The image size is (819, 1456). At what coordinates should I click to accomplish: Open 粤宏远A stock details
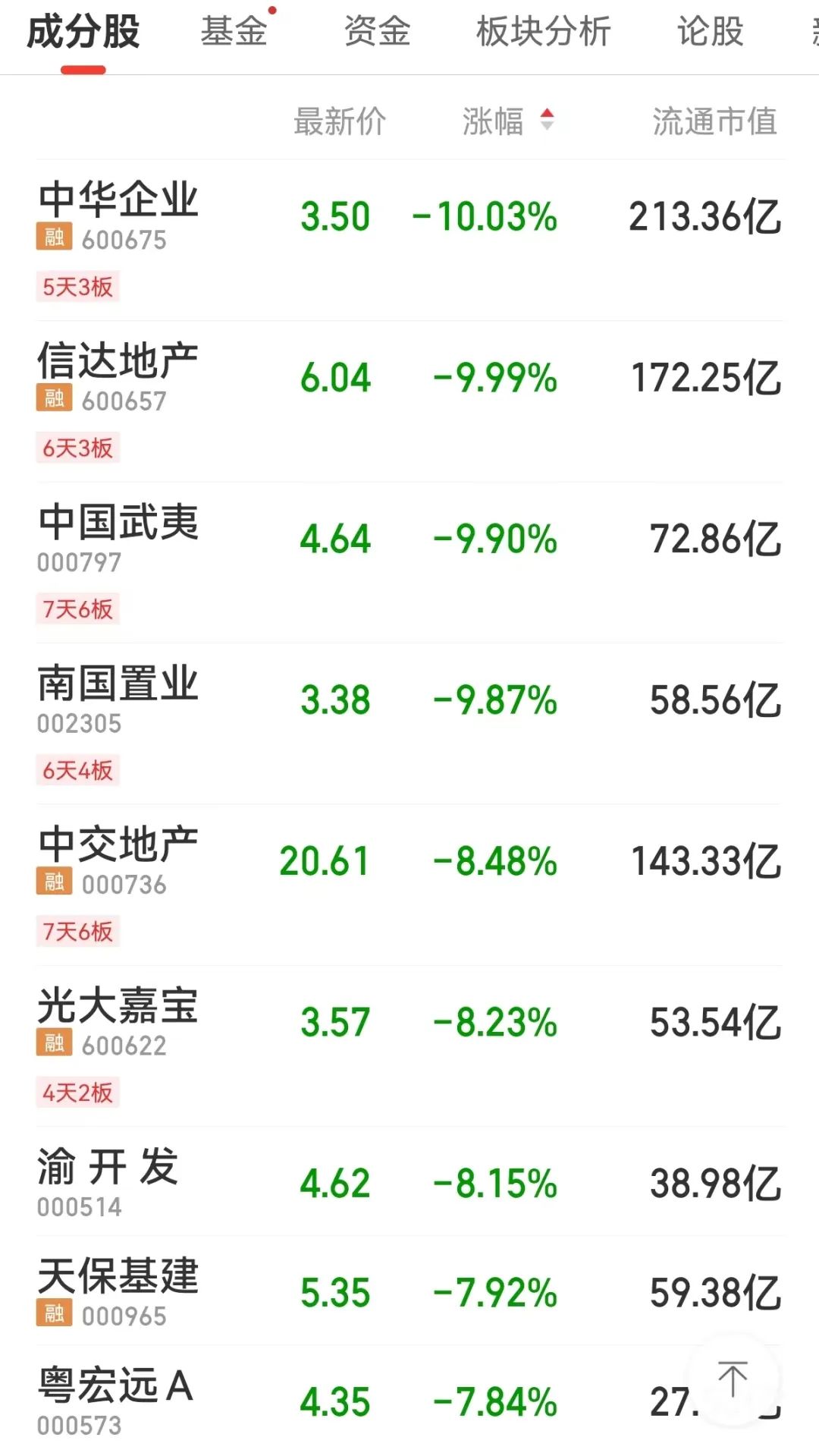pyautogui.click(x=409, y=1401)
